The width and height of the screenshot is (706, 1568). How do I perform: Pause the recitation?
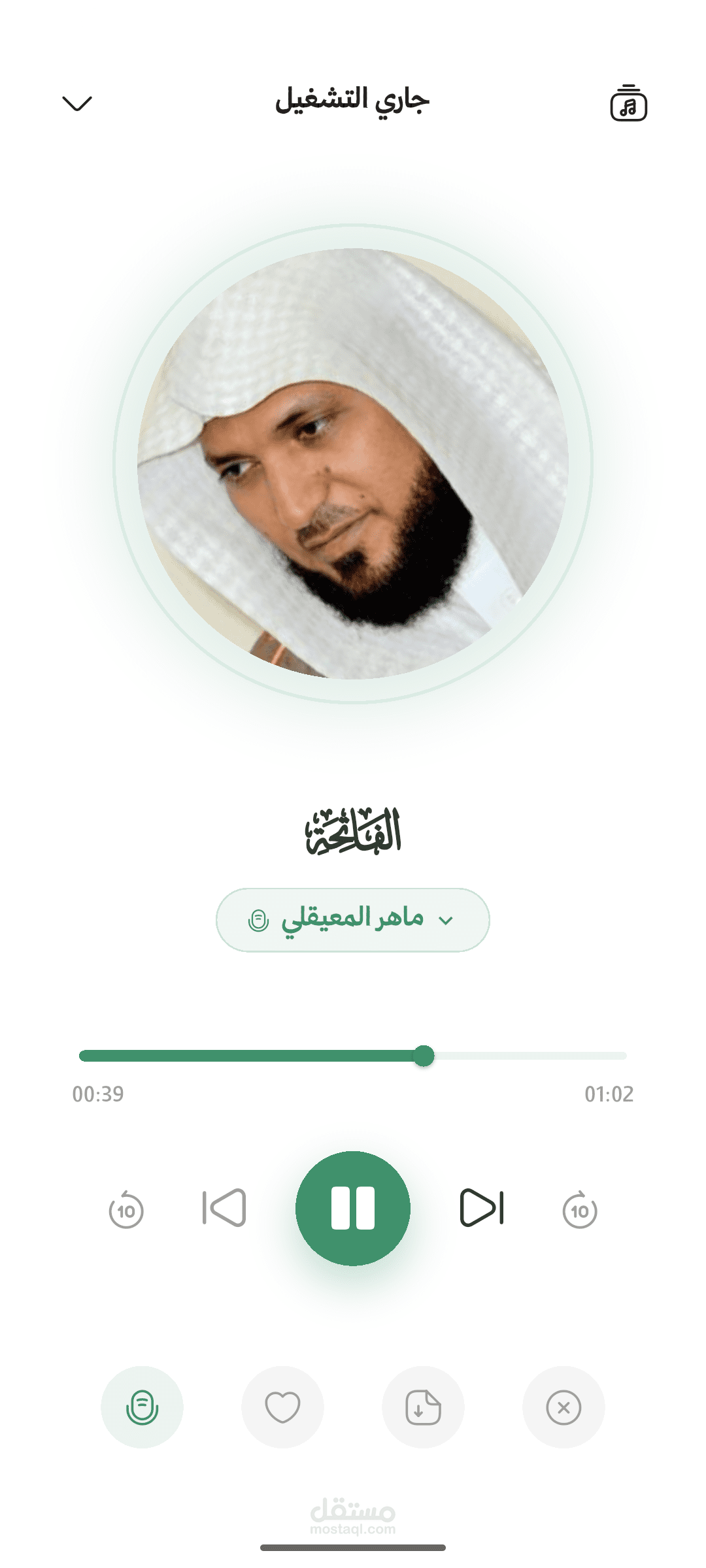353,1208
